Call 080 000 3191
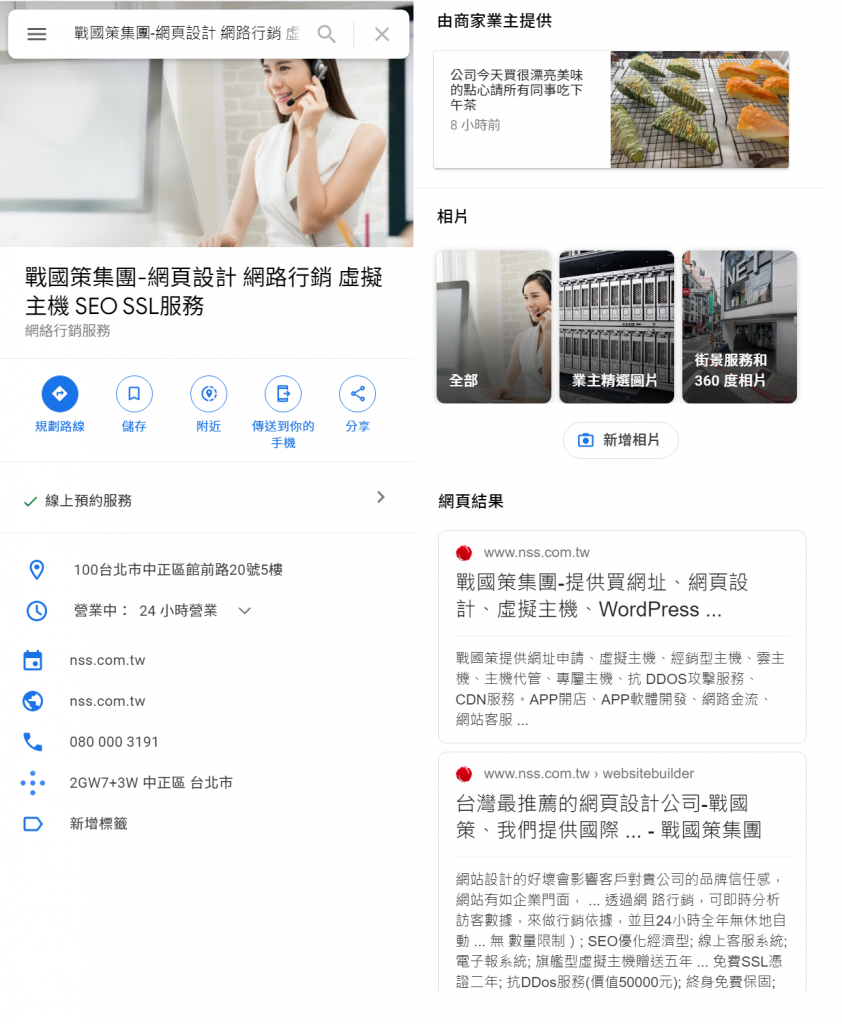Screen dimensions: 842x1024 [114, 742]
